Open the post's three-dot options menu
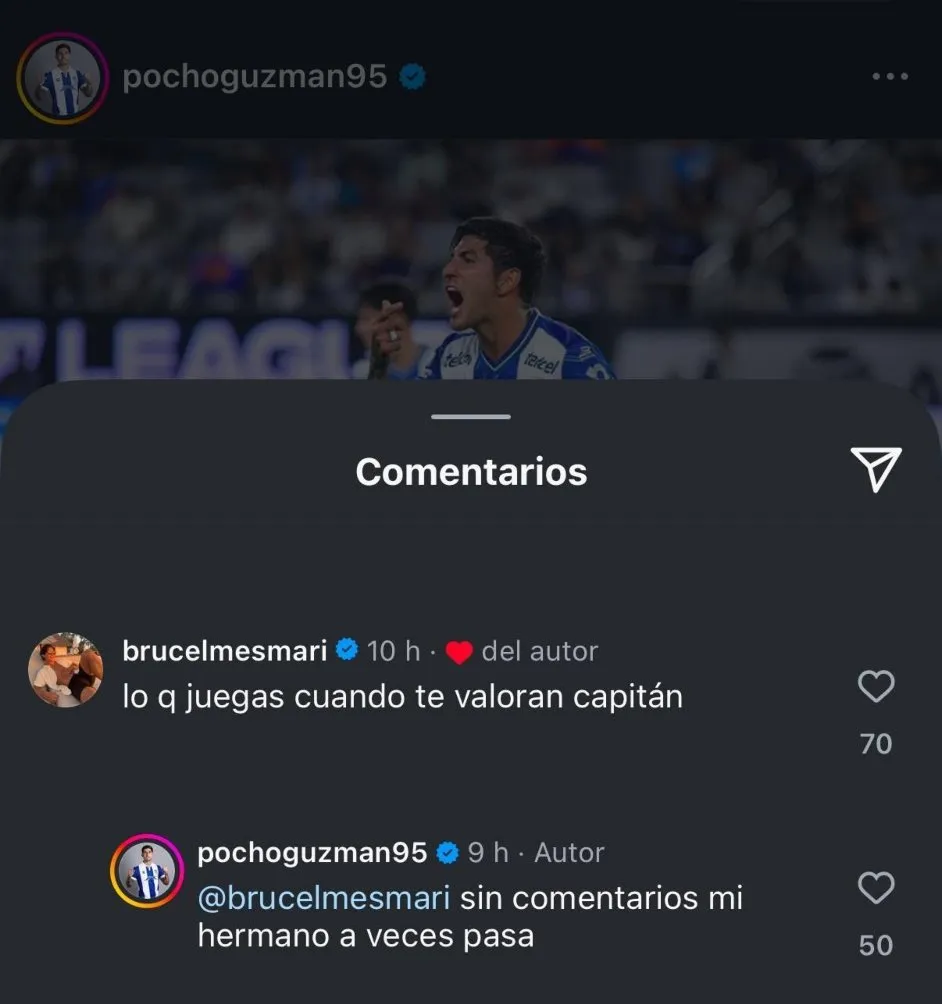This screenshot has height=1004, width=942. click(890, 78)
